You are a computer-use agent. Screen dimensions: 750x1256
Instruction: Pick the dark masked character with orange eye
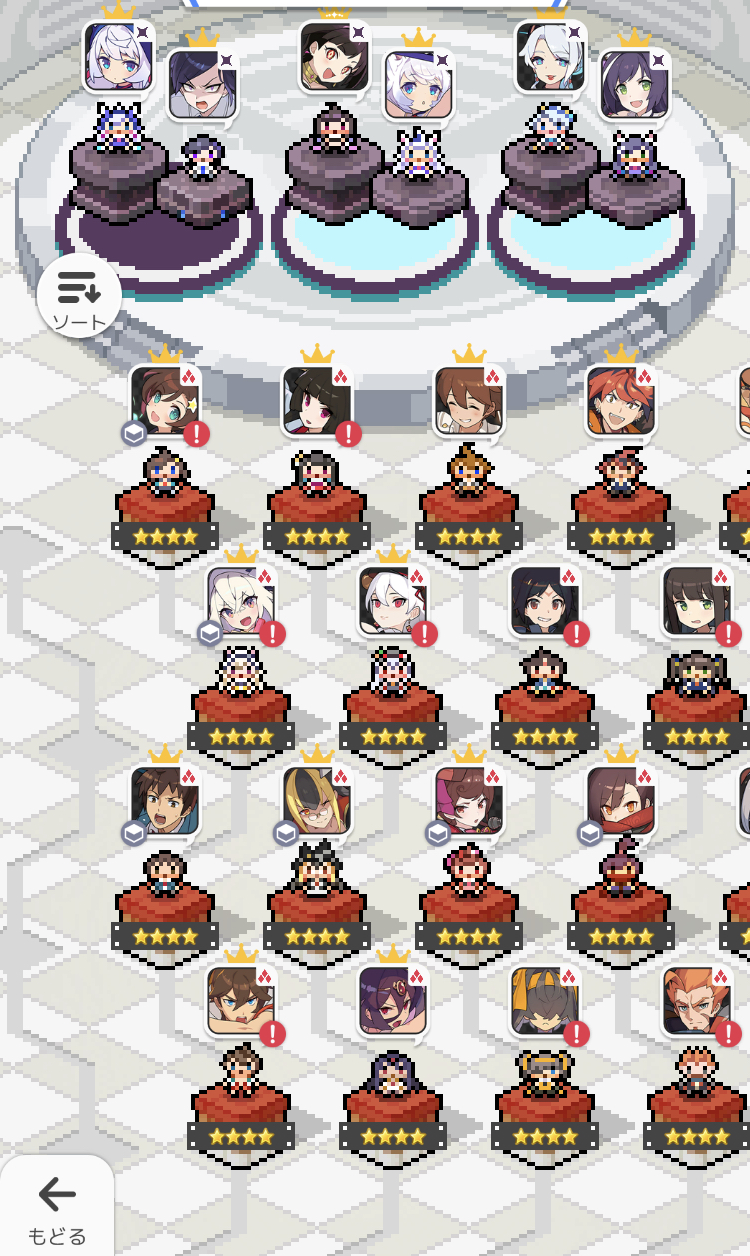(621, 802)
